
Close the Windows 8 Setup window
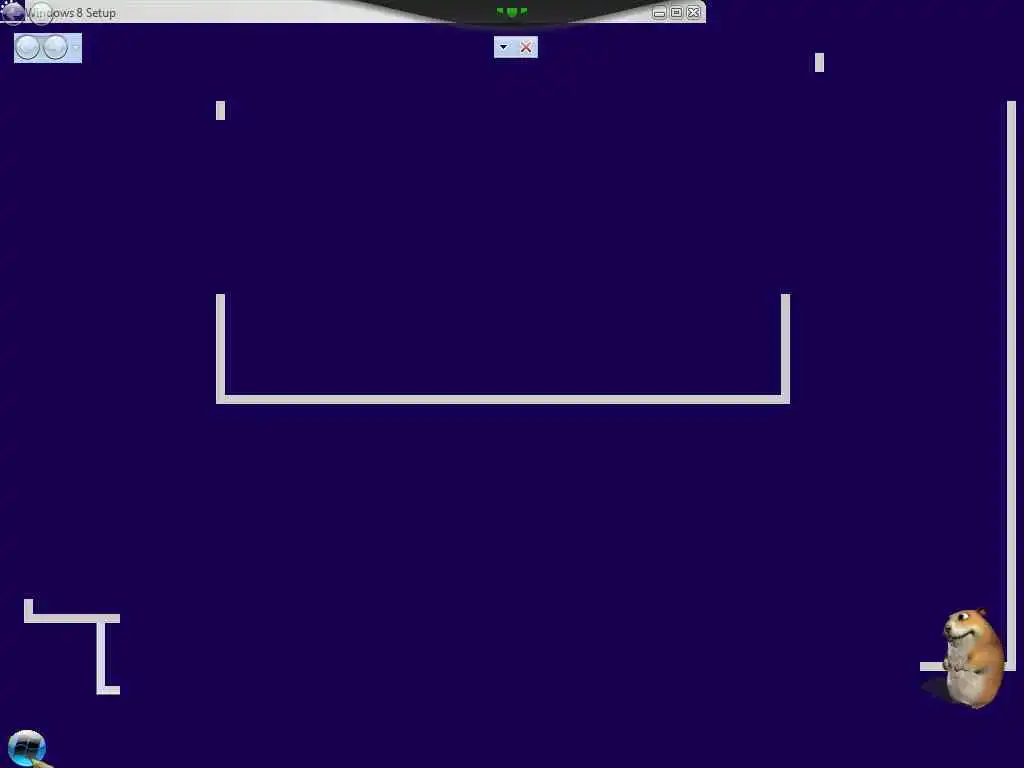click(693, 13)
